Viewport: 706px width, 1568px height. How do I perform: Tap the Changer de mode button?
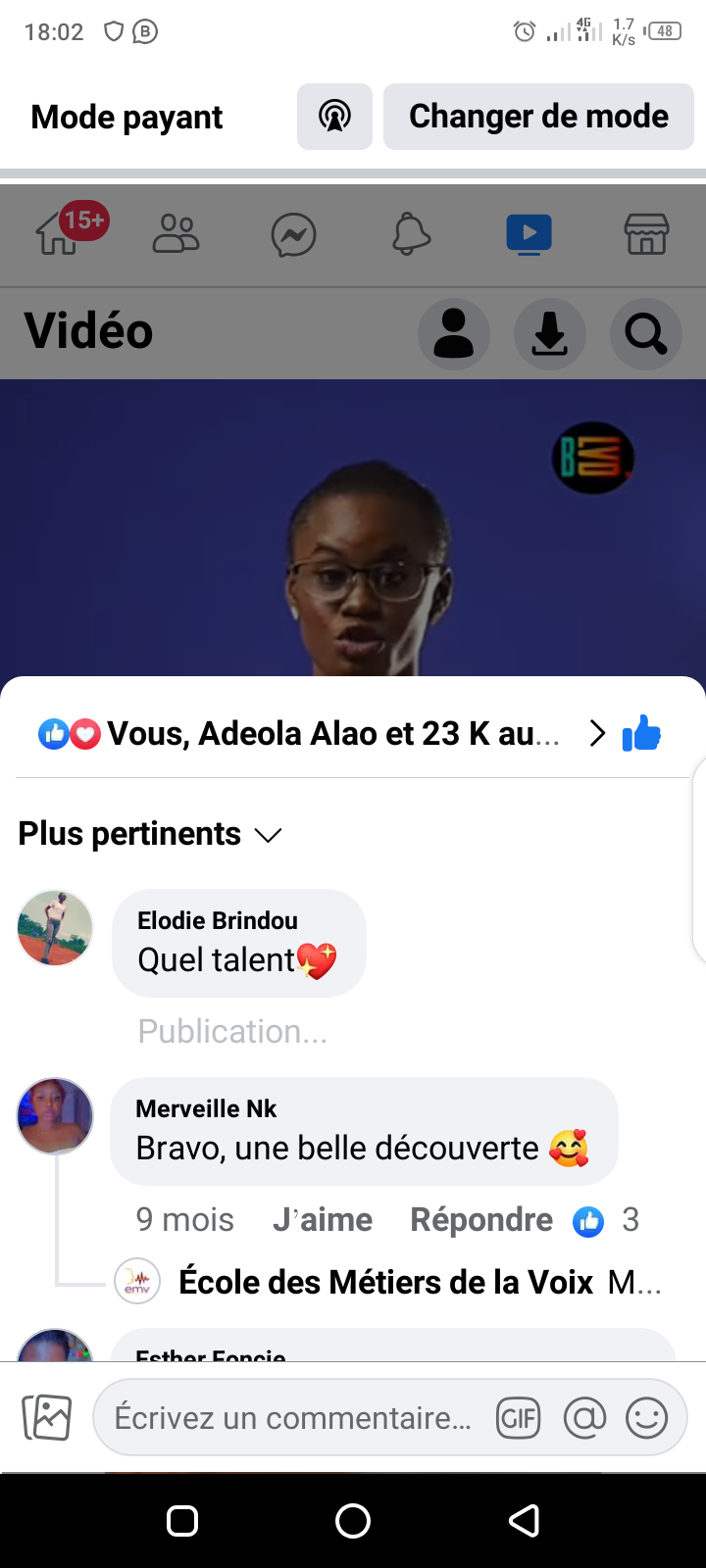(538, 117)
